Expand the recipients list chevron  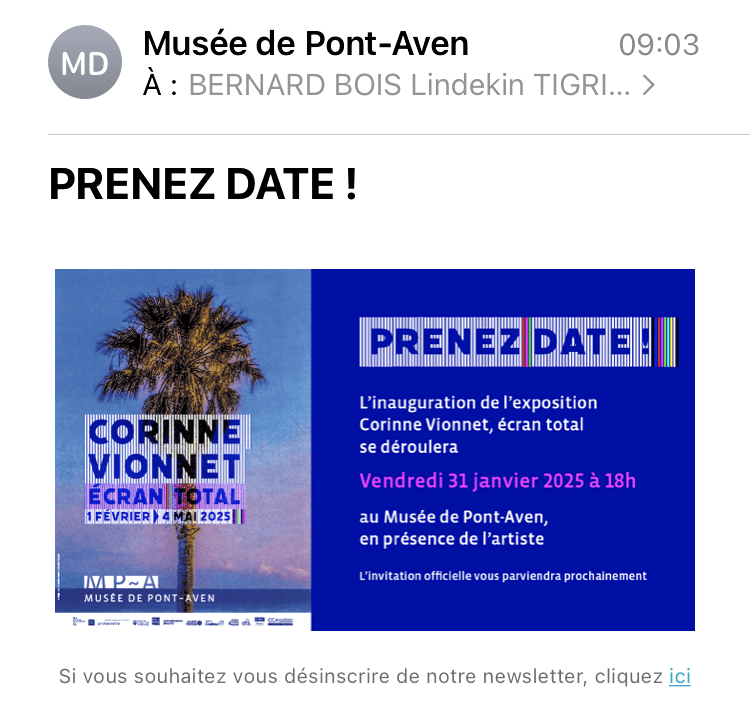click(648, 86)
